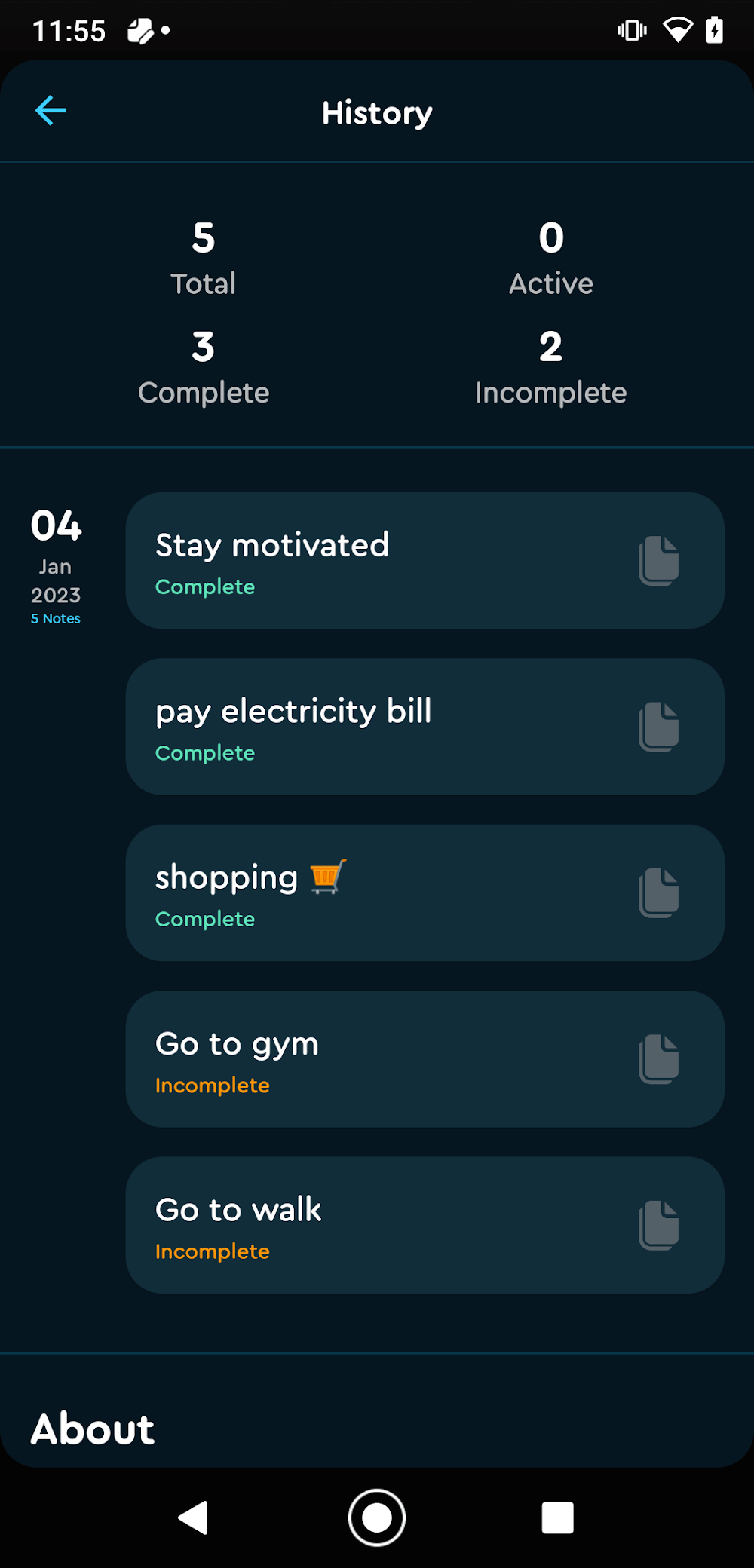Image resolution: width=754 pixels, height=1568 pixels.
Task: Copy the Go to gym note
Action: point(659,1059)
